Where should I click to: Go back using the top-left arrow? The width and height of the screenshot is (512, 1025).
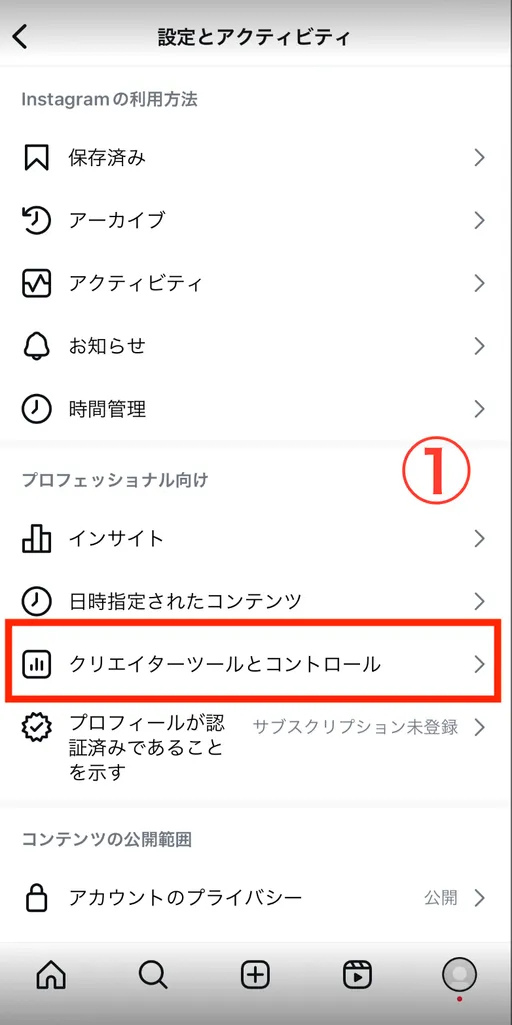[x=21, y=37]
